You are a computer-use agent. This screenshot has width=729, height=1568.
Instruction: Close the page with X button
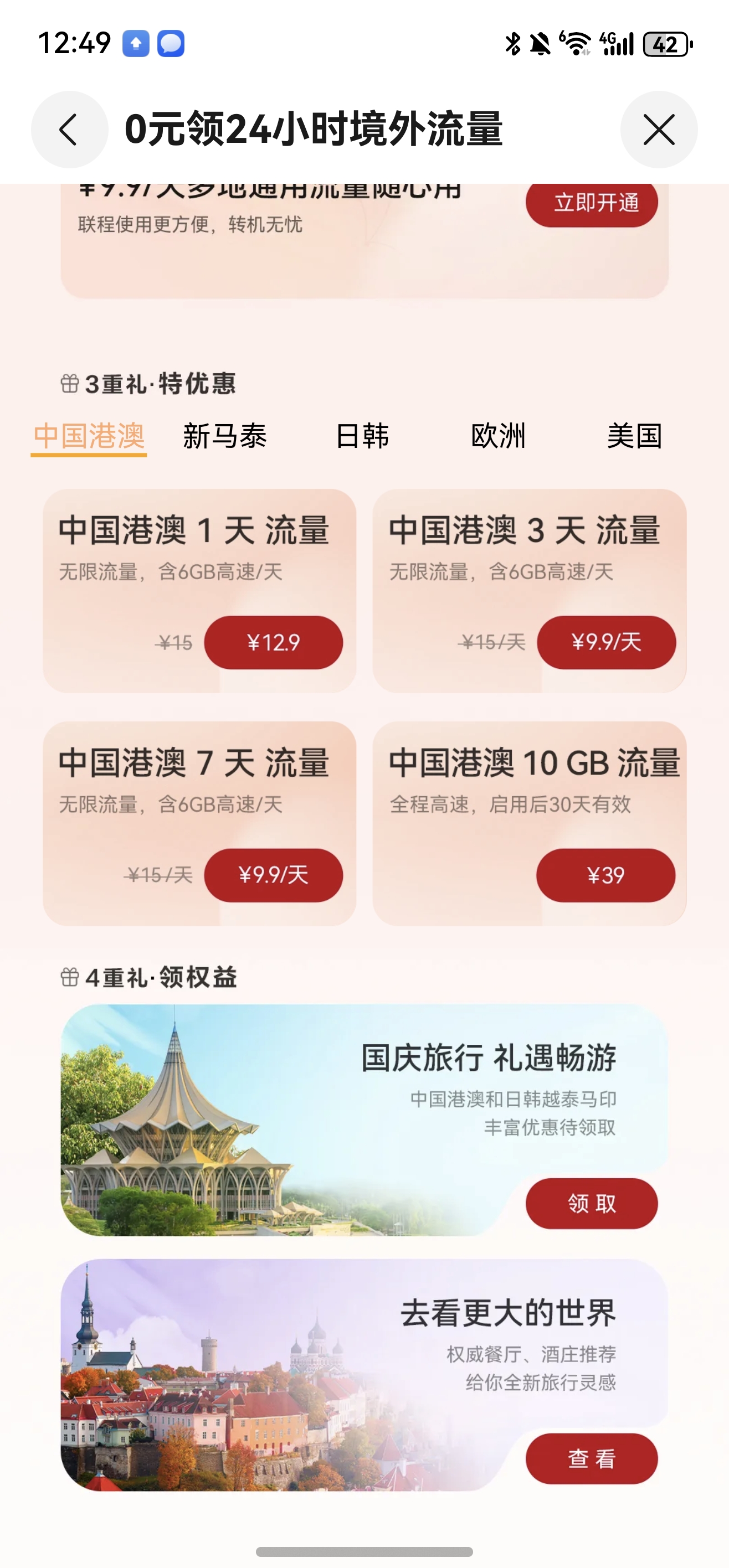[x=658, y=130]
